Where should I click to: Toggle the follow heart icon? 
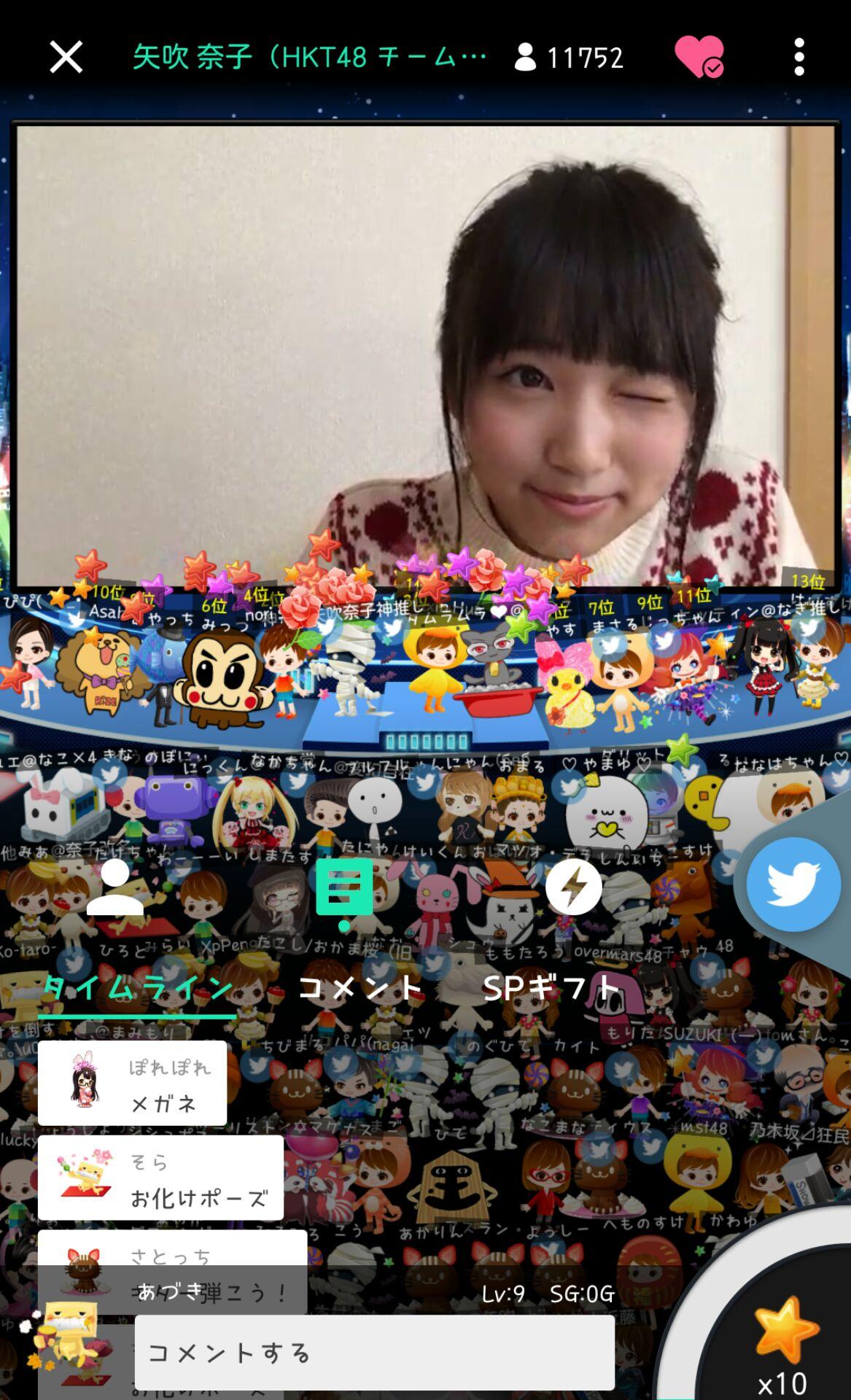(698, 57)
